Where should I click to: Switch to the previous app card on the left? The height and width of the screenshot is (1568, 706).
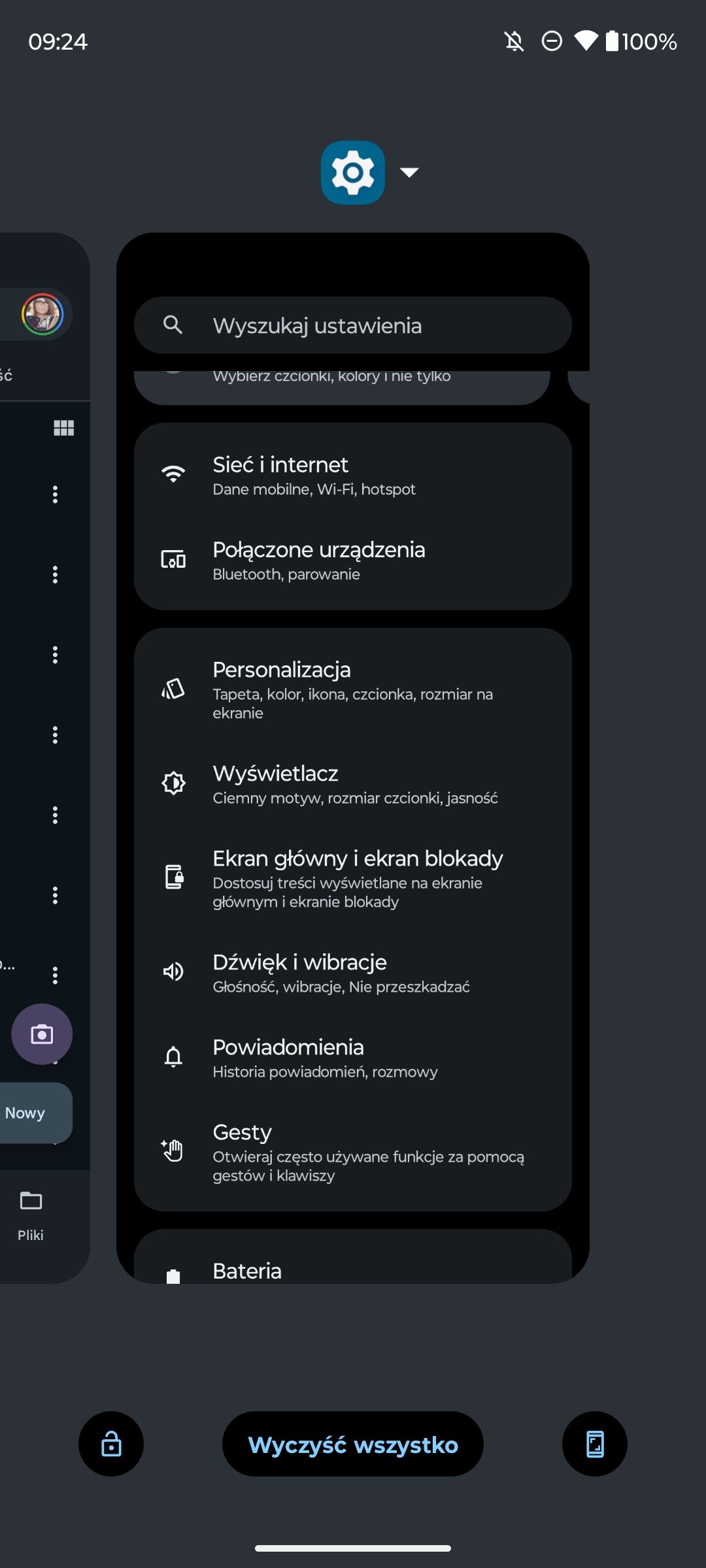point(39,719)
